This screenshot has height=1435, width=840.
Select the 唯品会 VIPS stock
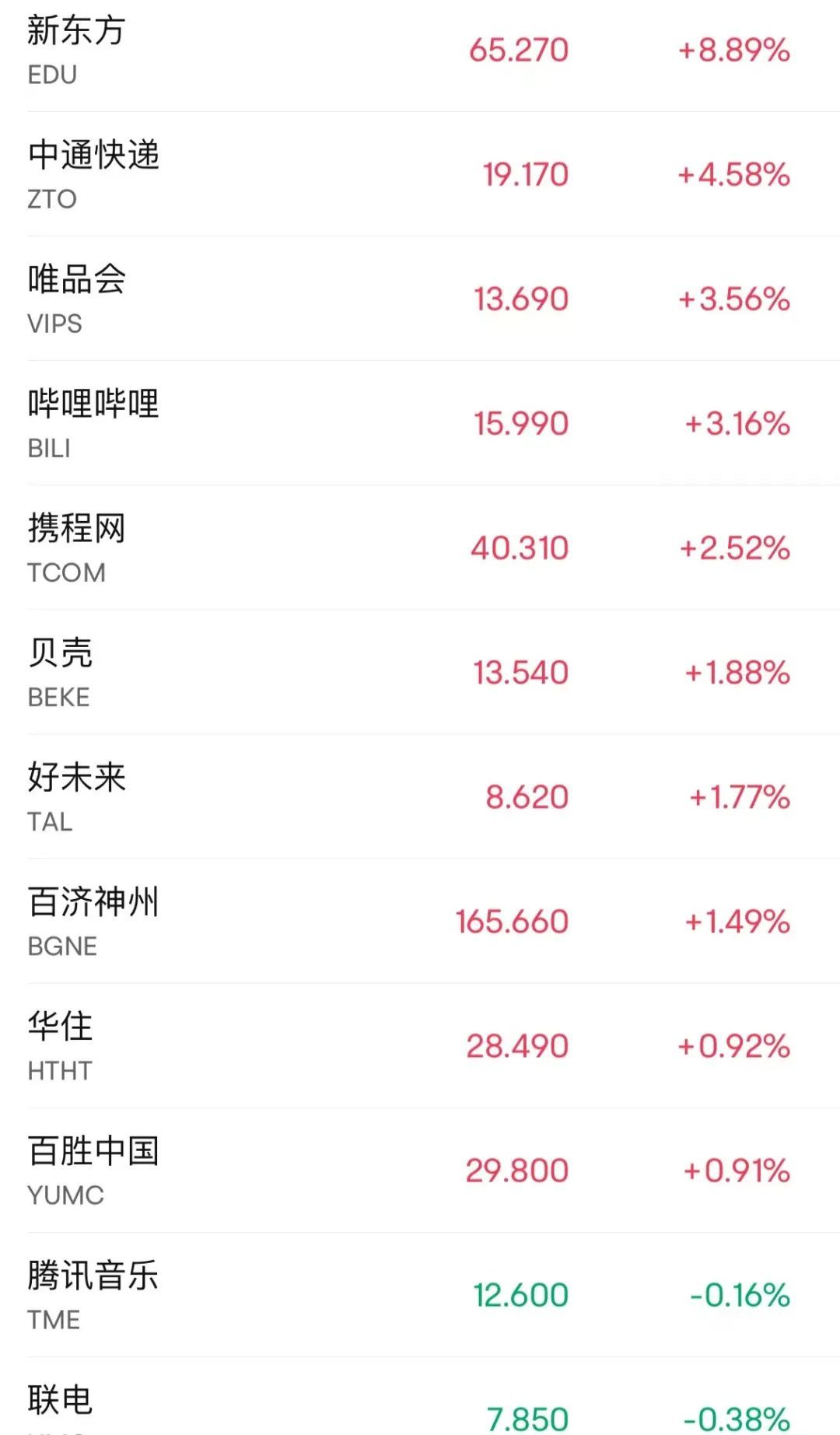[420, 299]
